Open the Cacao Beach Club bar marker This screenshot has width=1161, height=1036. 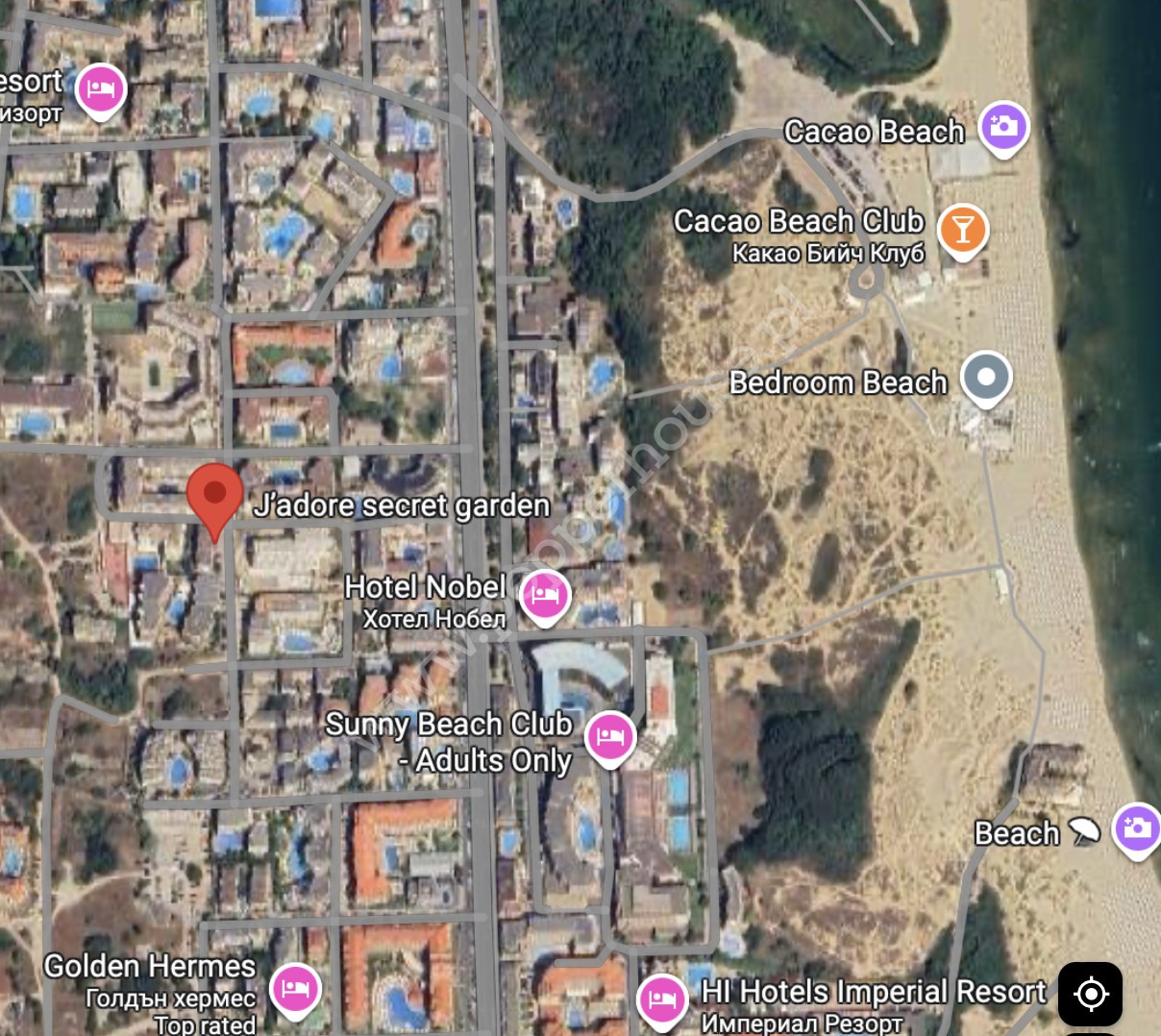(963, 232)
